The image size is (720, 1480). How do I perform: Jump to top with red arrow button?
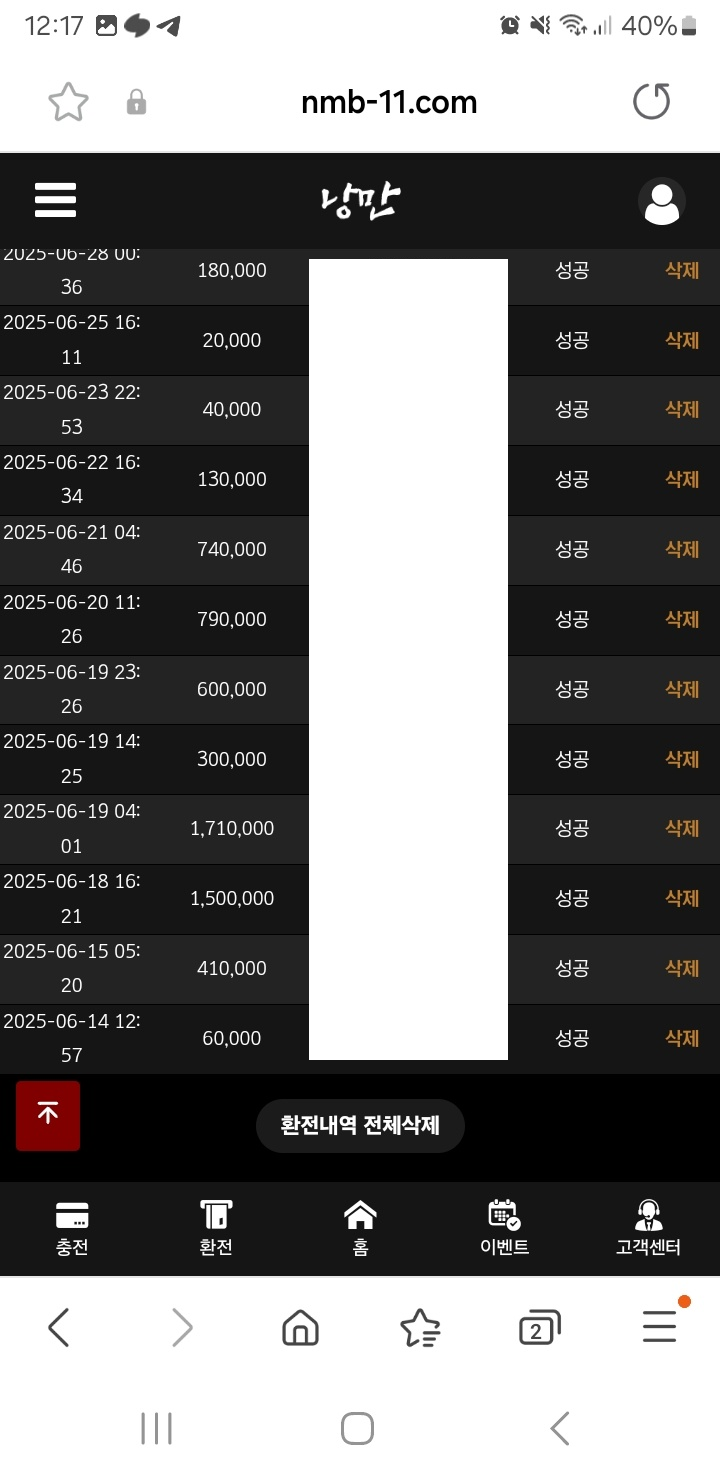[48, 1115]
